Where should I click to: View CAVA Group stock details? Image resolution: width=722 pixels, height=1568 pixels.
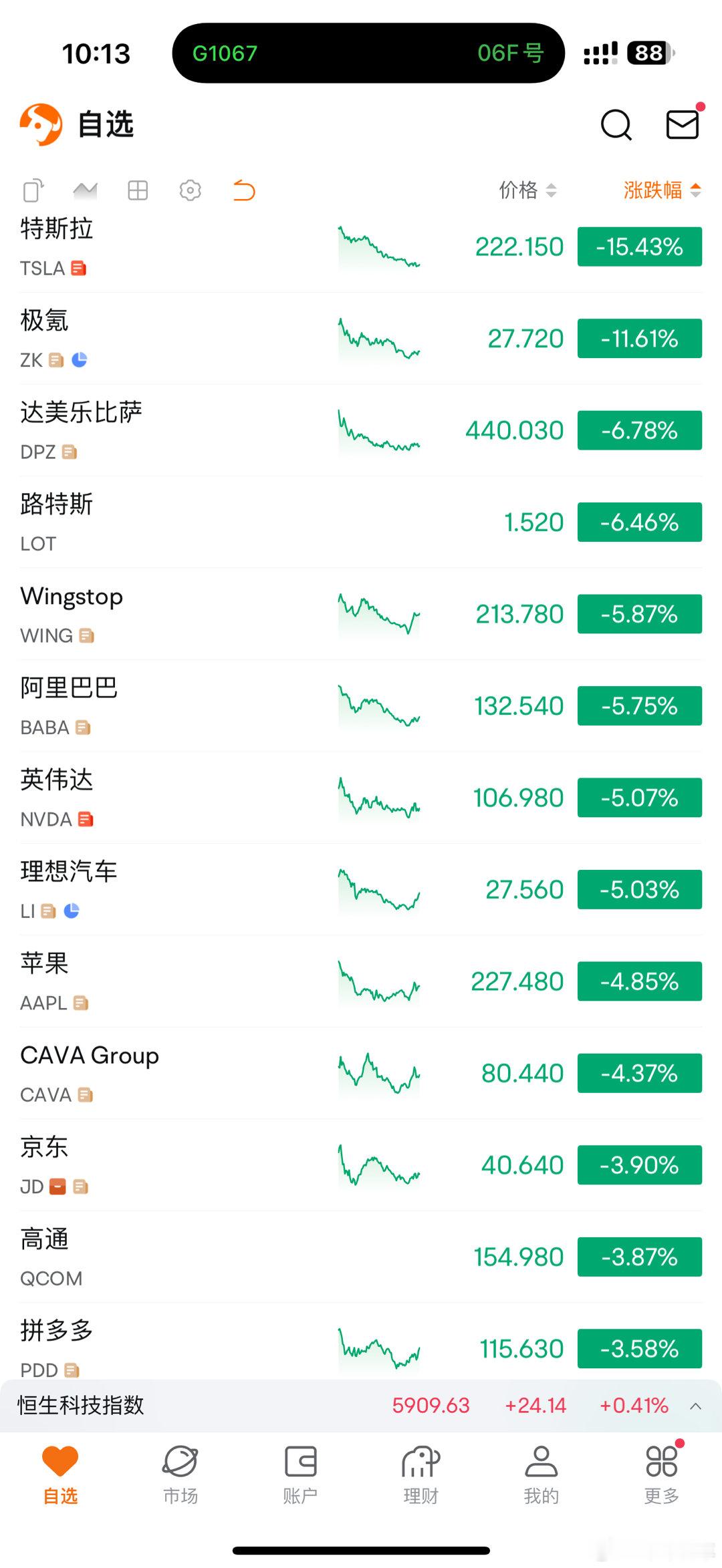pyautogui.click(x=201, y=1074)
